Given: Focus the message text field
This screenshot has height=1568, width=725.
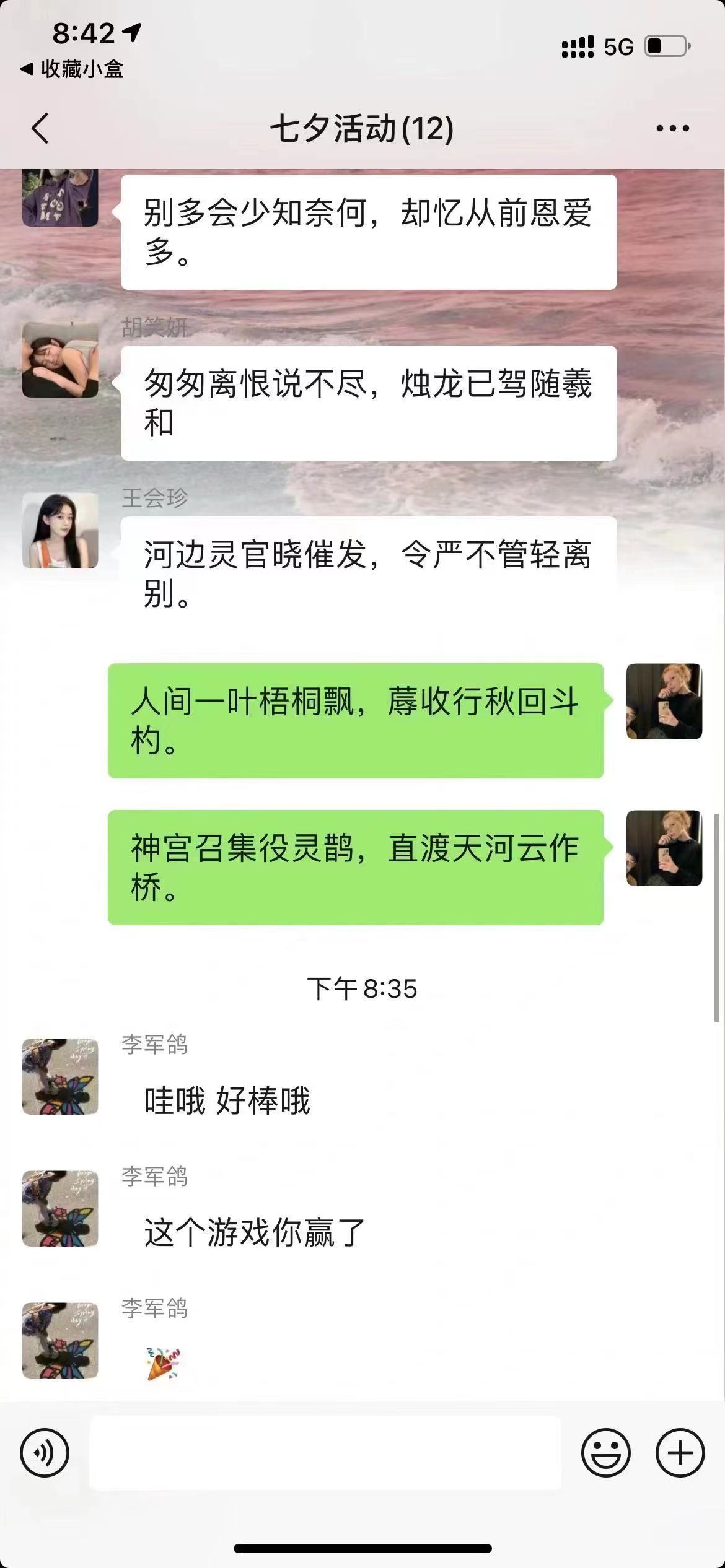Looking at the screenshot, I should tap(325, 1453).
